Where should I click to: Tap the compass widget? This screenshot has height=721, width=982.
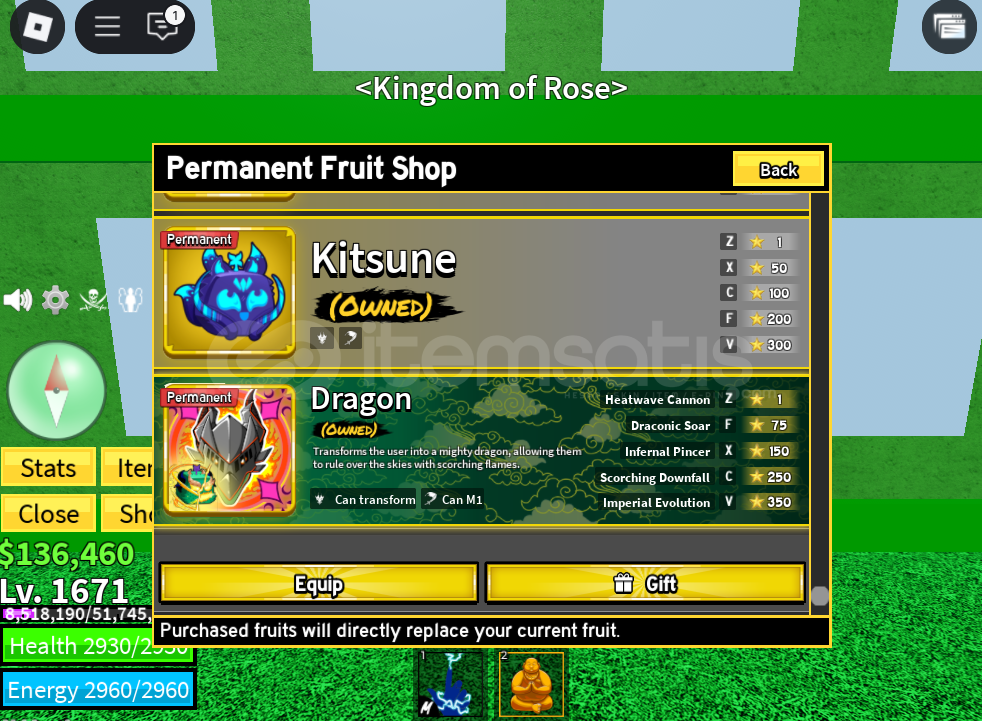[x=56, y=390]
